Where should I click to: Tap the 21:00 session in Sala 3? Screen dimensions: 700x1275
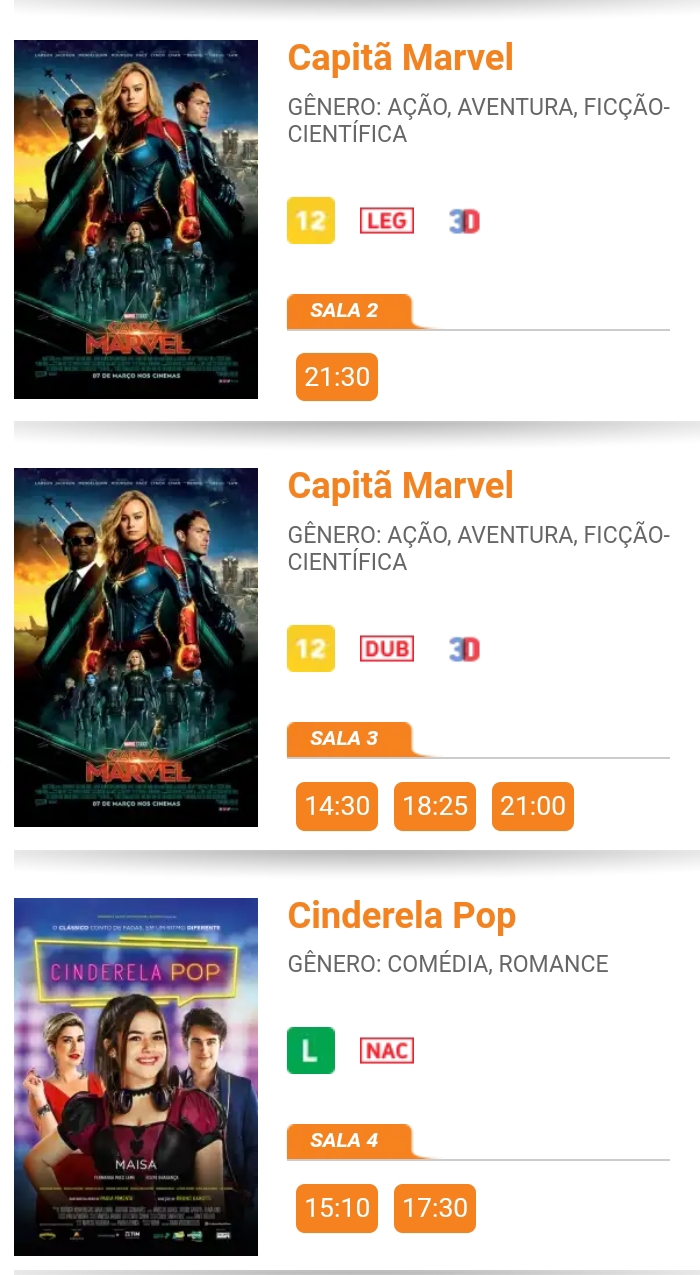[533, 806]
